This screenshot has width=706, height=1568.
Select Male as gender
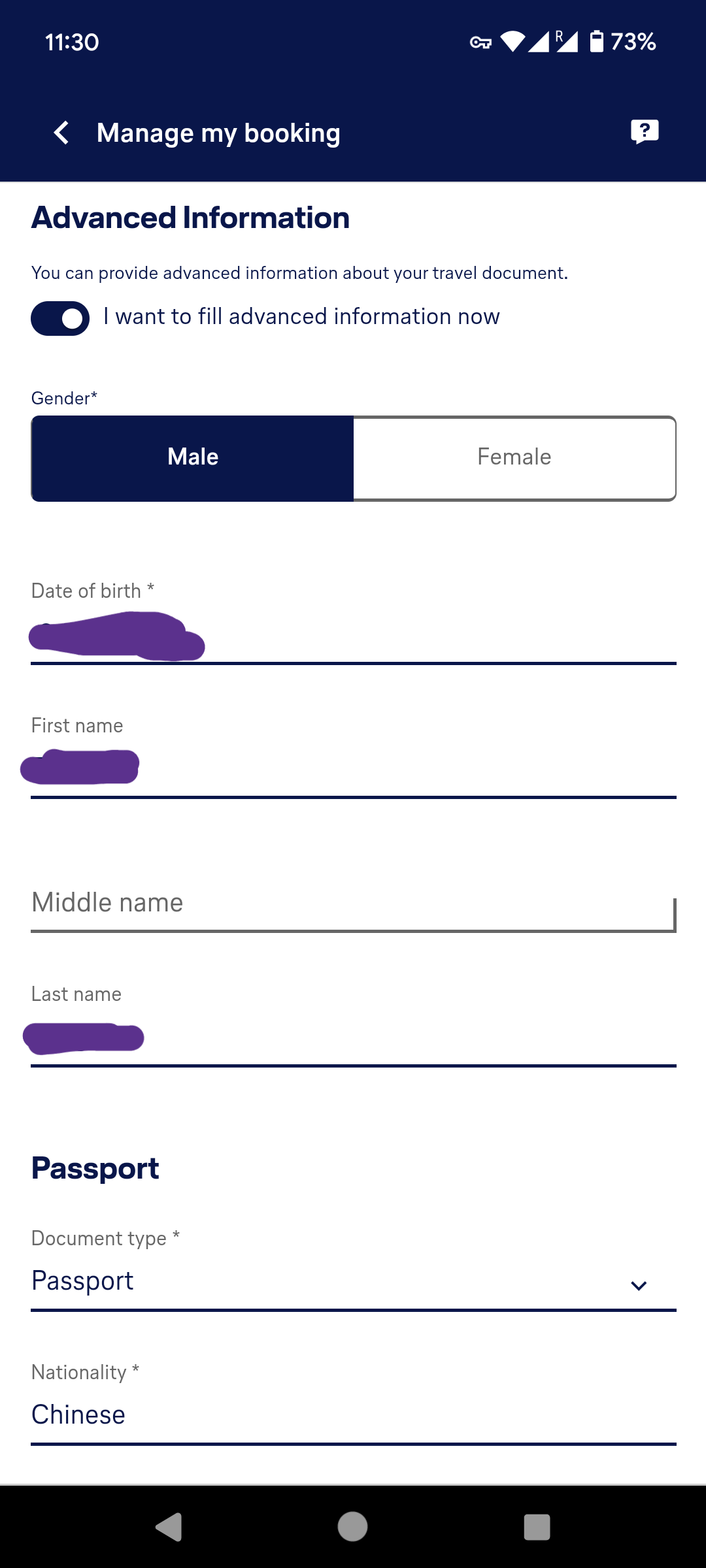[193, 458]
